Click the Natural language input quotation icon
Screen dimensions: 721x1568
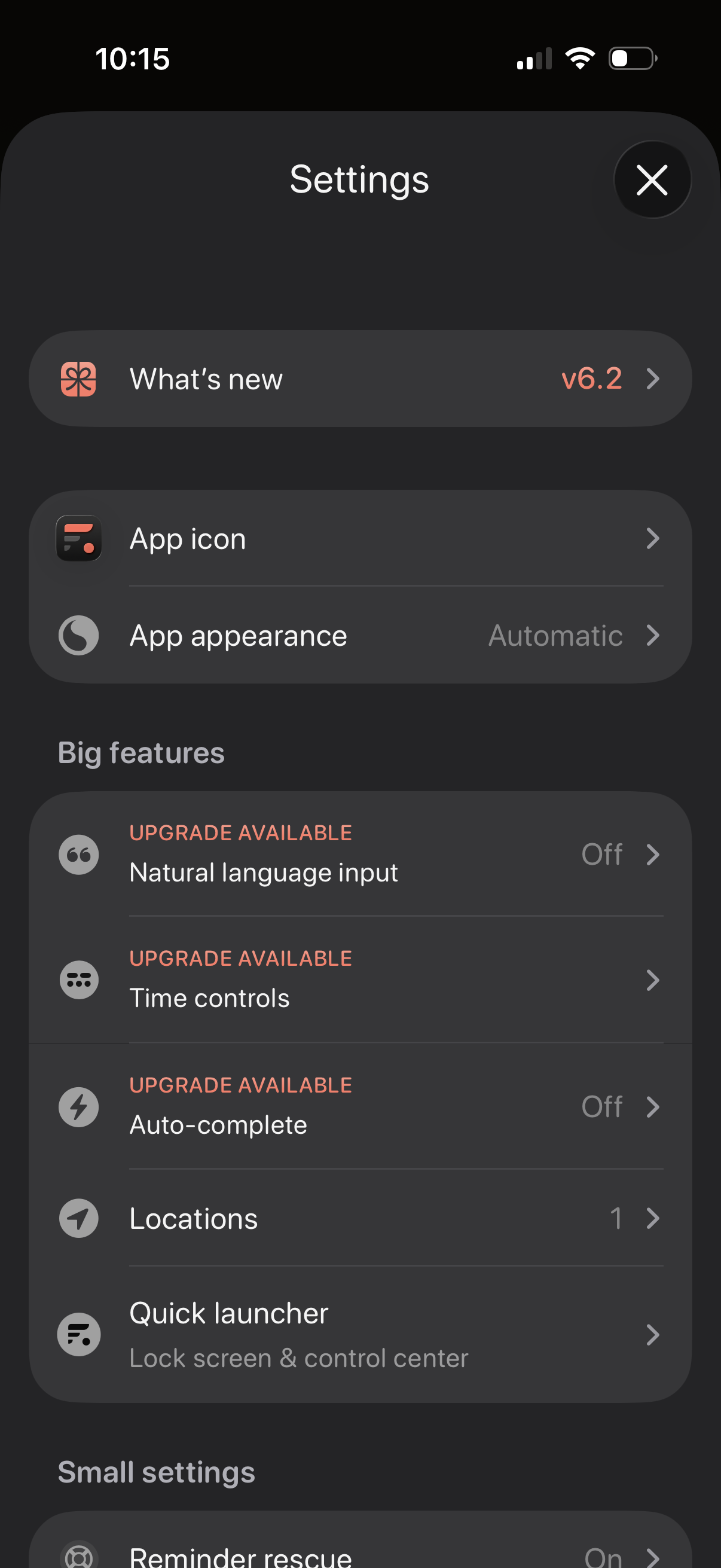pos(78,853)
